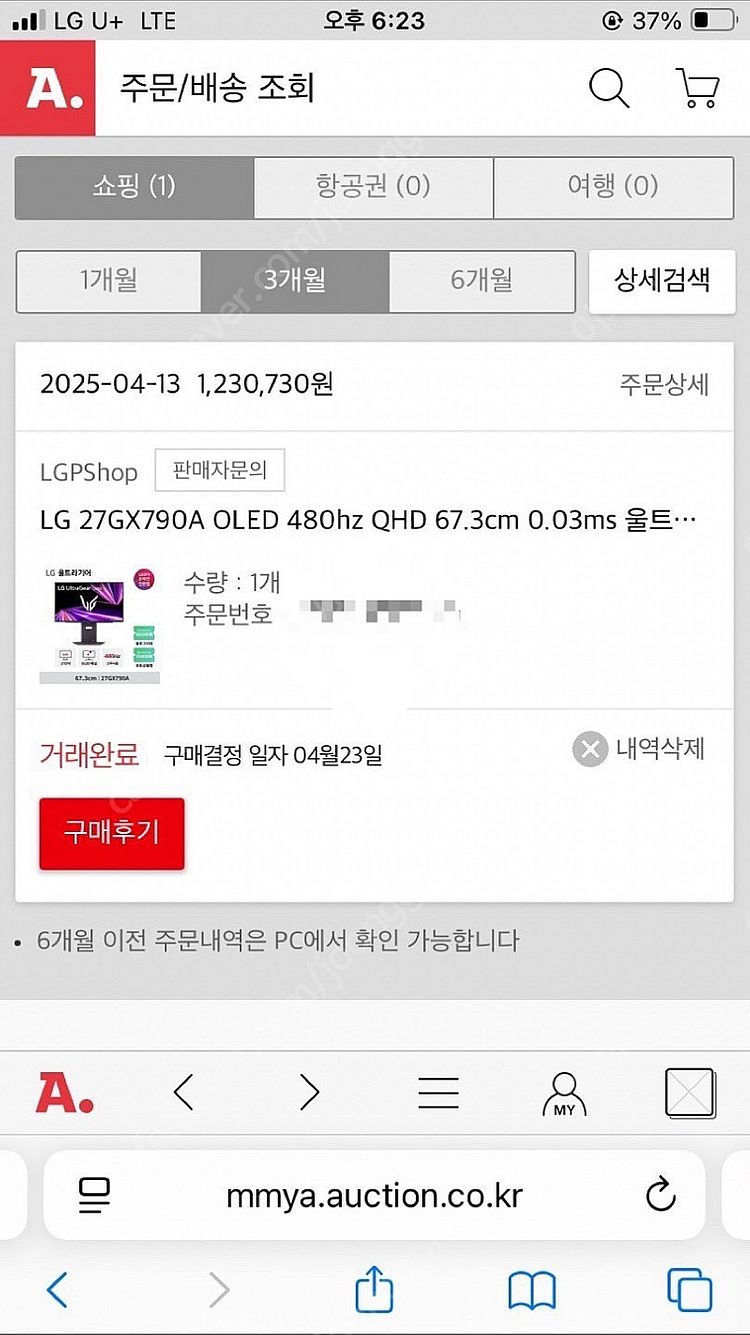Open the LG 27GX790A OLED product title
Image resolution: width=750 pixels, height=1335 pixels.
click(368, 520)
